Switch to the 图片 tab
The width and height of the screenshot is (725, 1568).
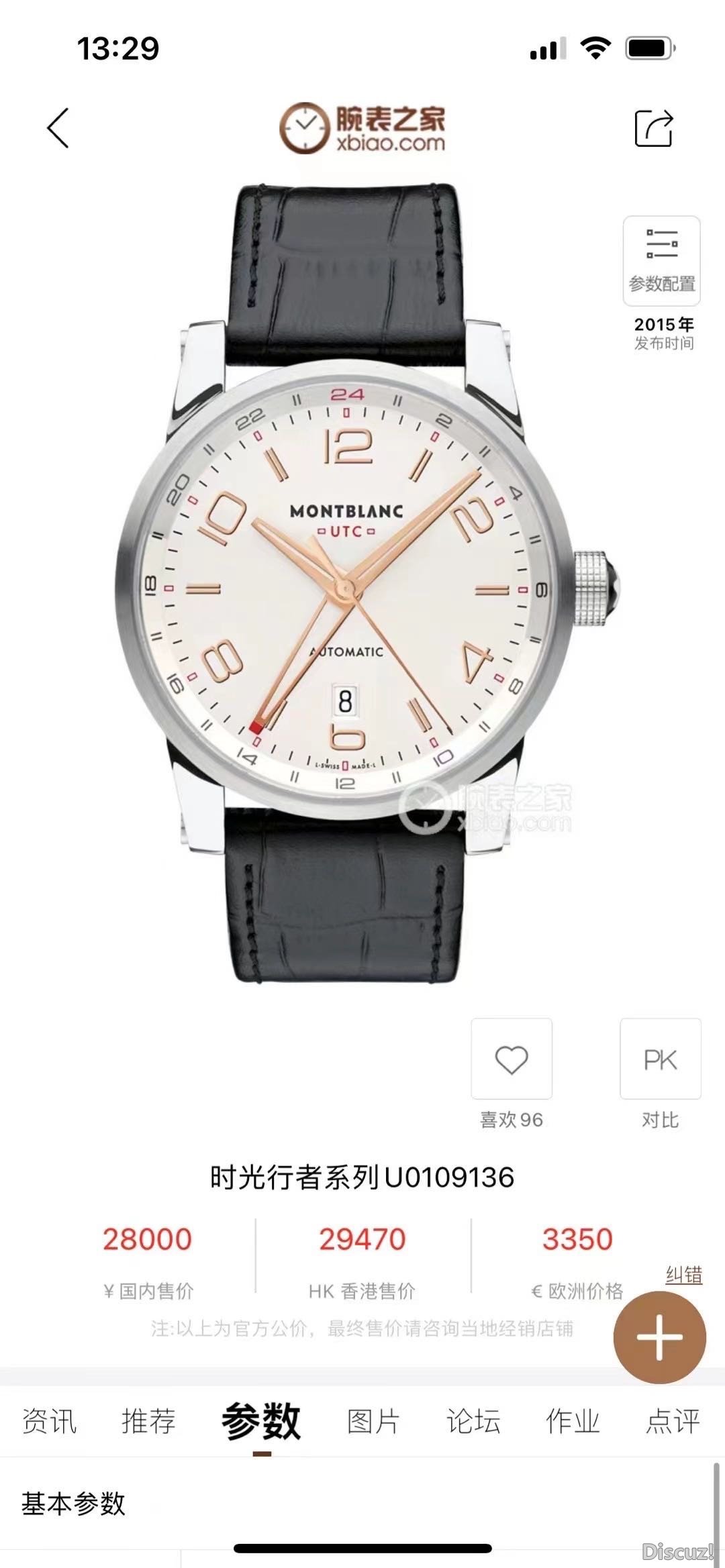coord(373,1421)
